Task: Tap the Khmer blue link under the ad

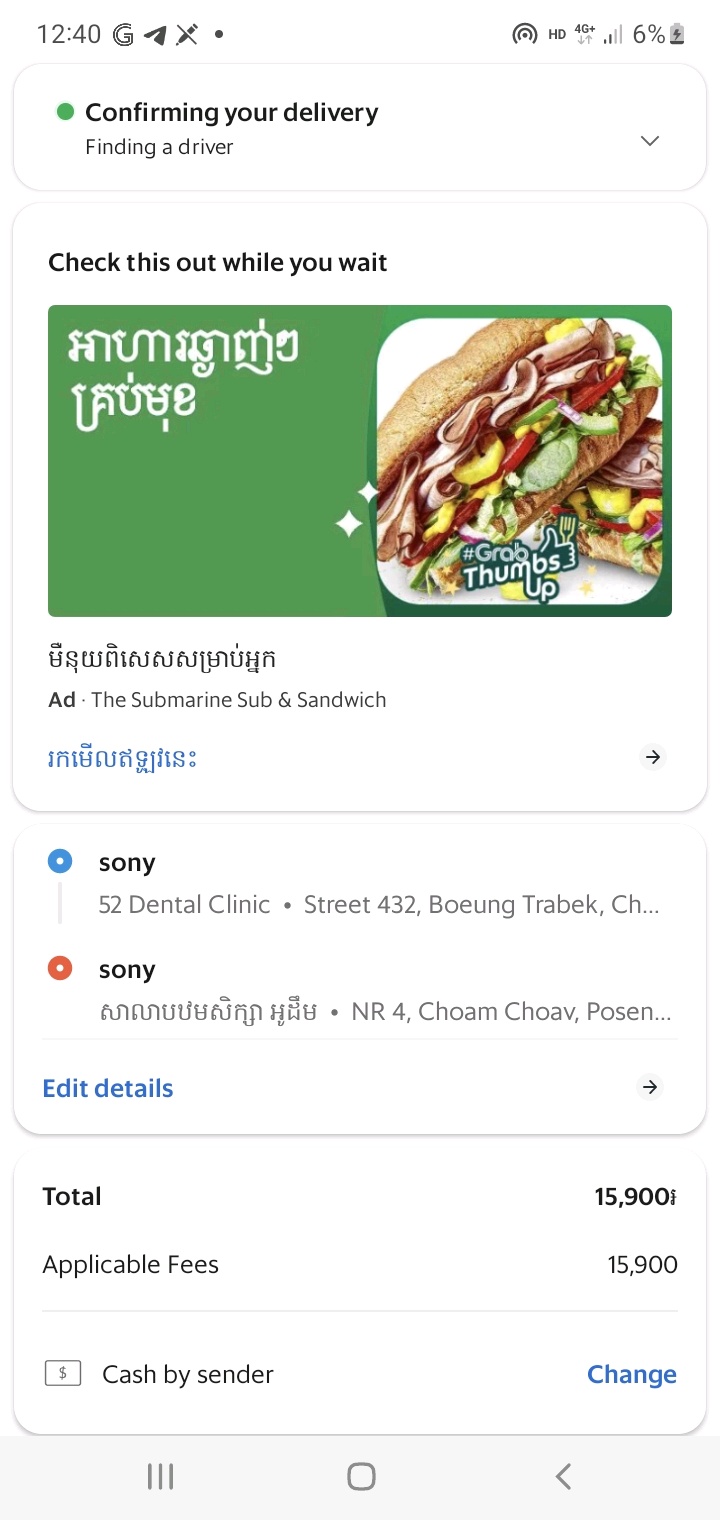Action: point(122,758)
